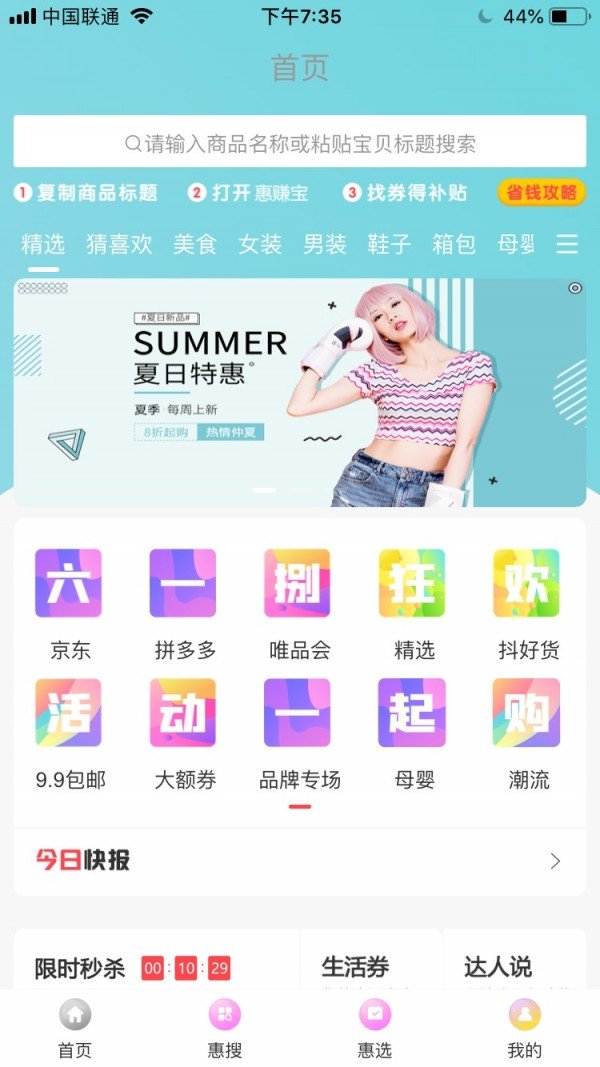Open the 省钱攻略 guide button

(x=541, y=193)
